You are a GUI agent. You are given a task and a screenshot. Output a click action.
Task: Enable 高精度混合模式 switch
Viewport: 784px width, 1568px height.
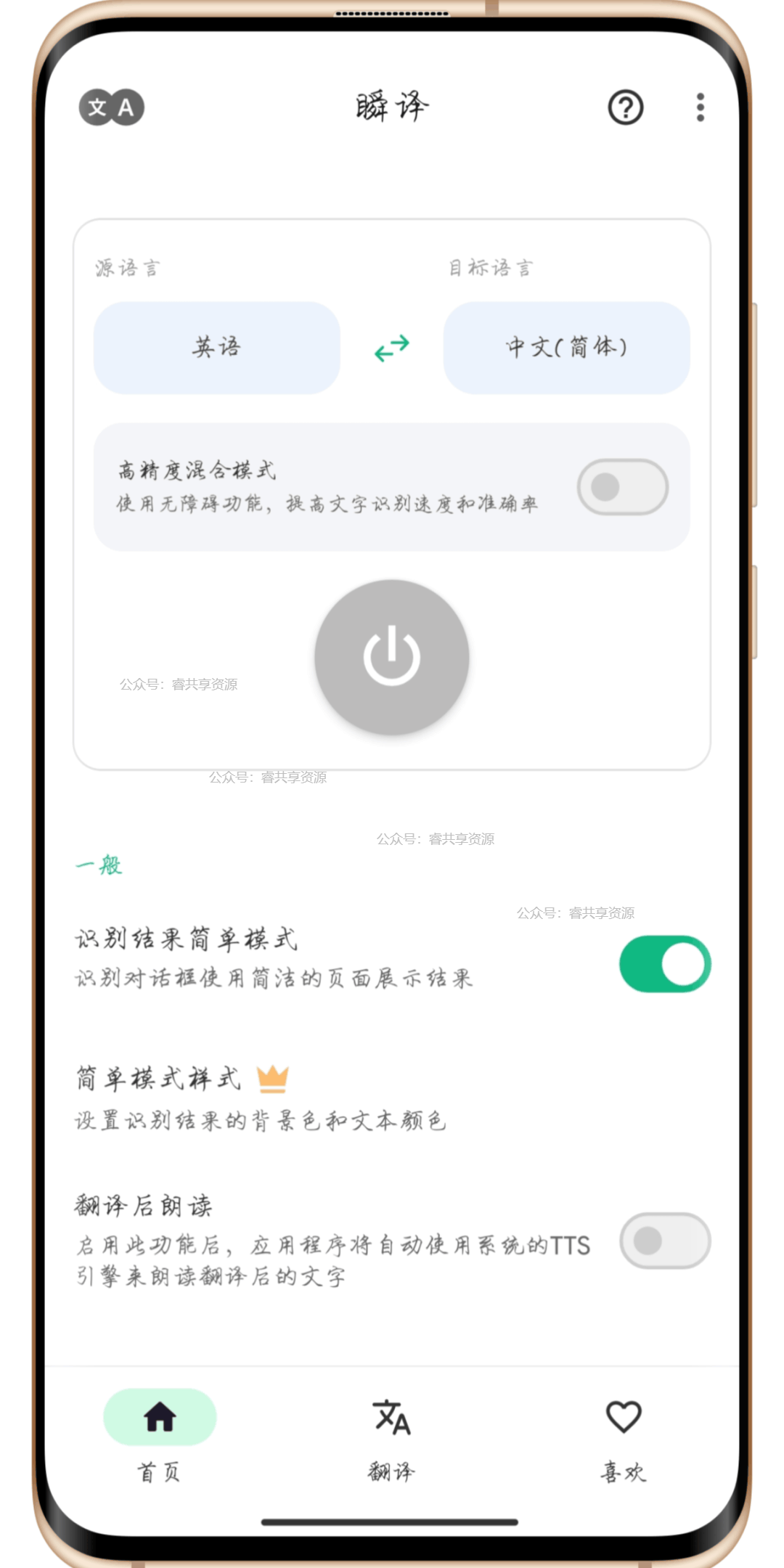[623, 487]
